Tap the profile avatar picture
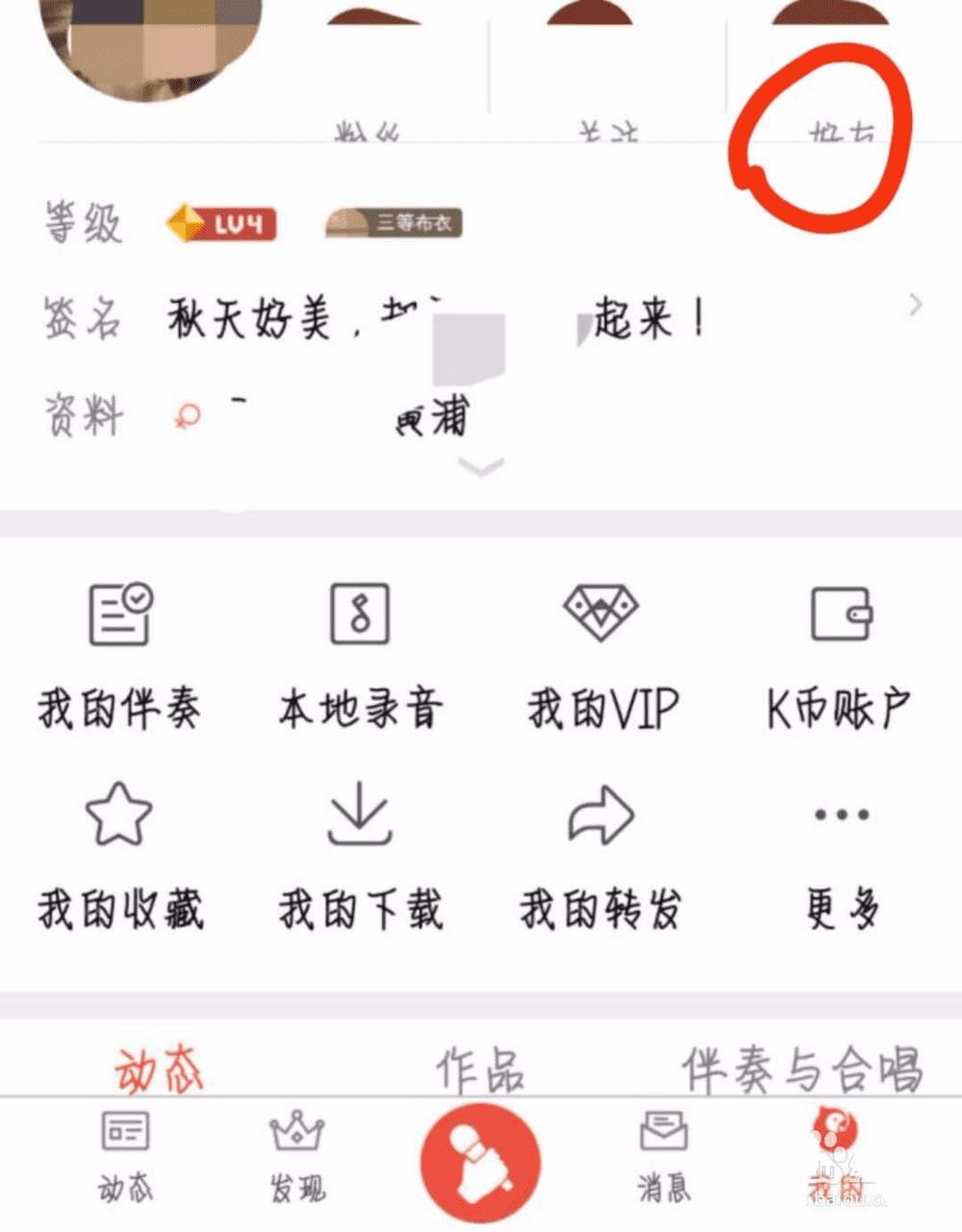Viewport: 962px width, 1232px height. click(x=149, y=38)
